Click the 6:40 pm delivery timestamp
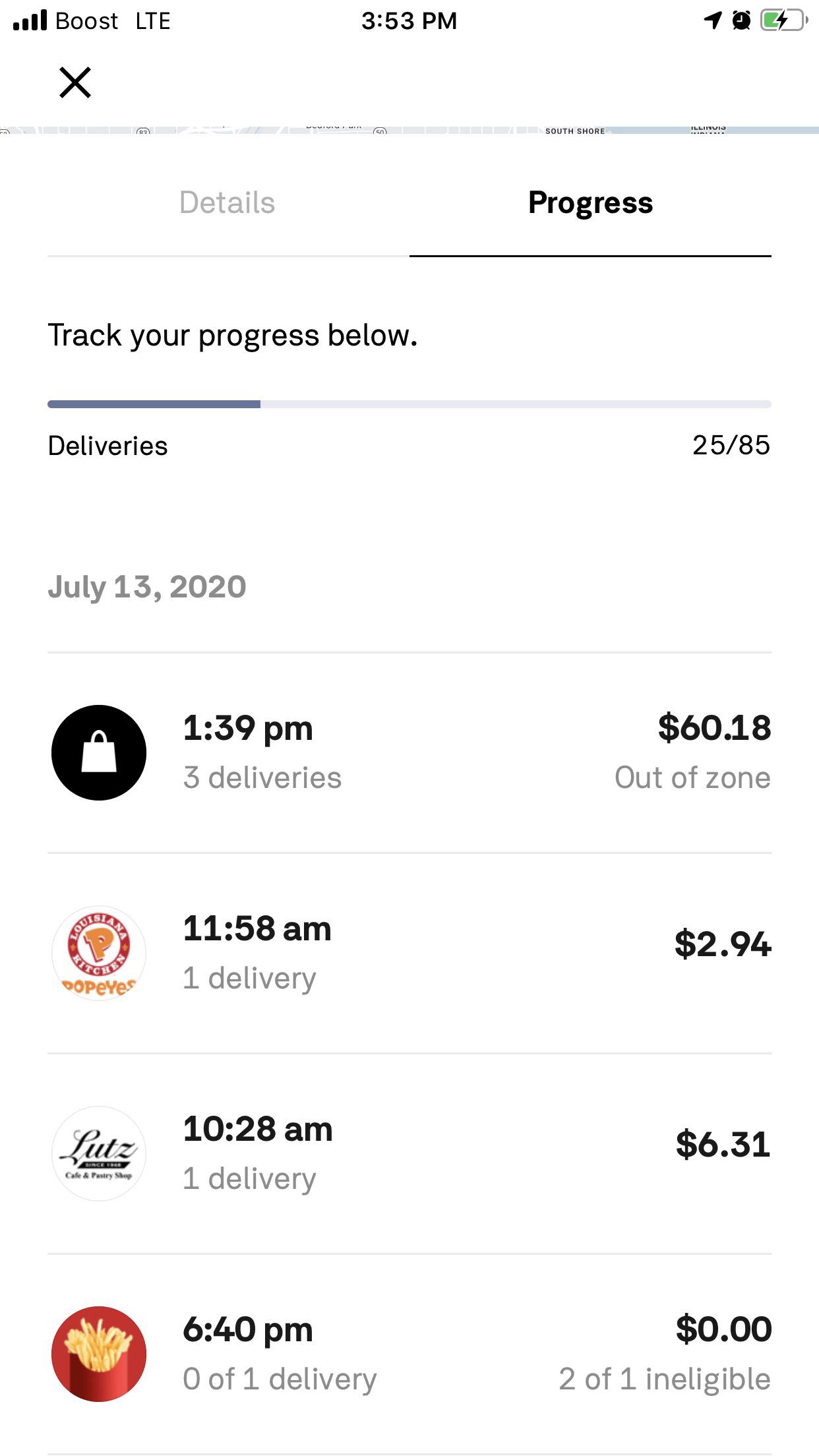The image size is (819, 1456). [x=247, y=1329]
